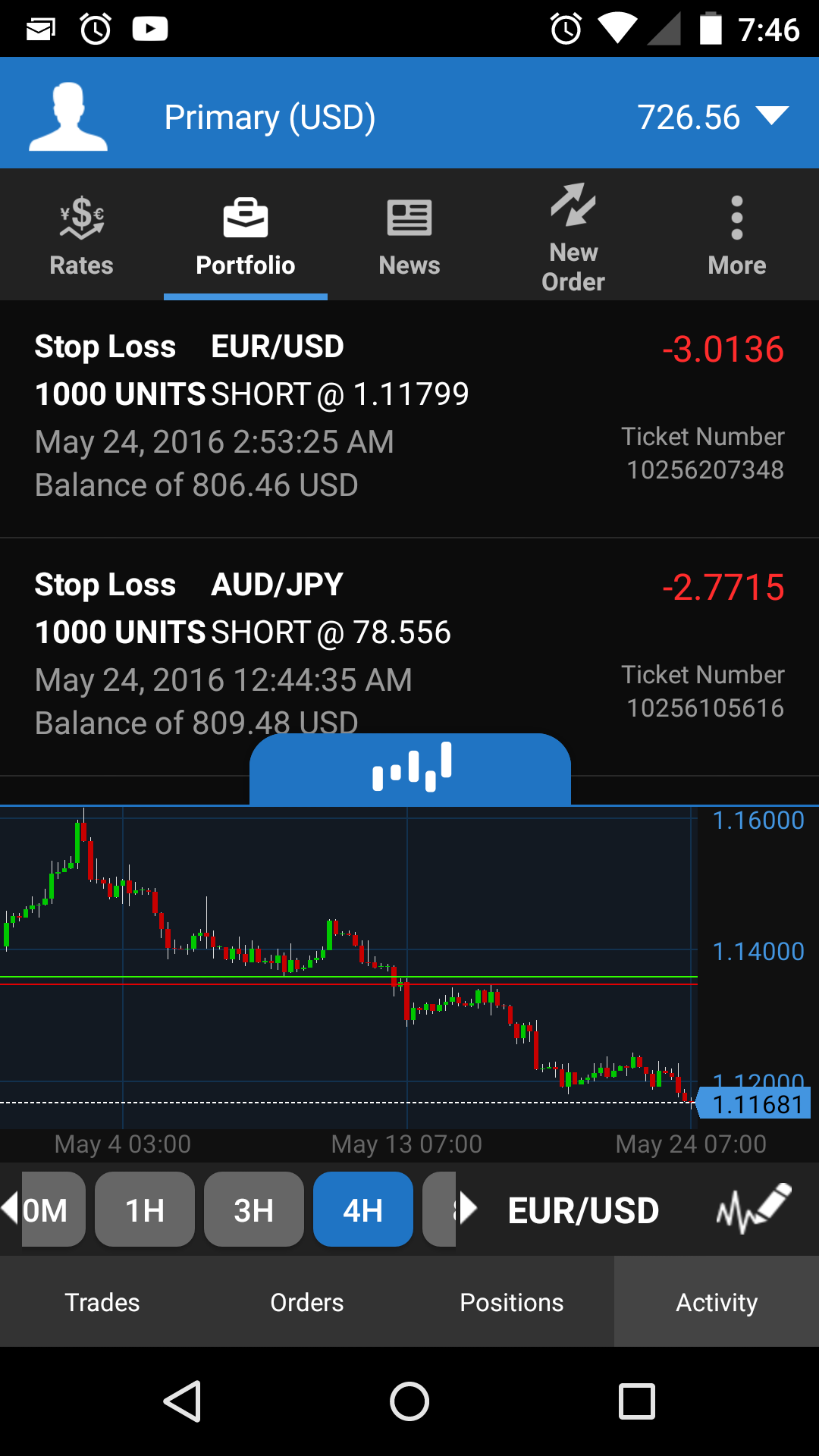Screen dimensions: 819x1456
Task: Select the 3H chart interval
Action: pyautogui.click(x=253, y=1210)
